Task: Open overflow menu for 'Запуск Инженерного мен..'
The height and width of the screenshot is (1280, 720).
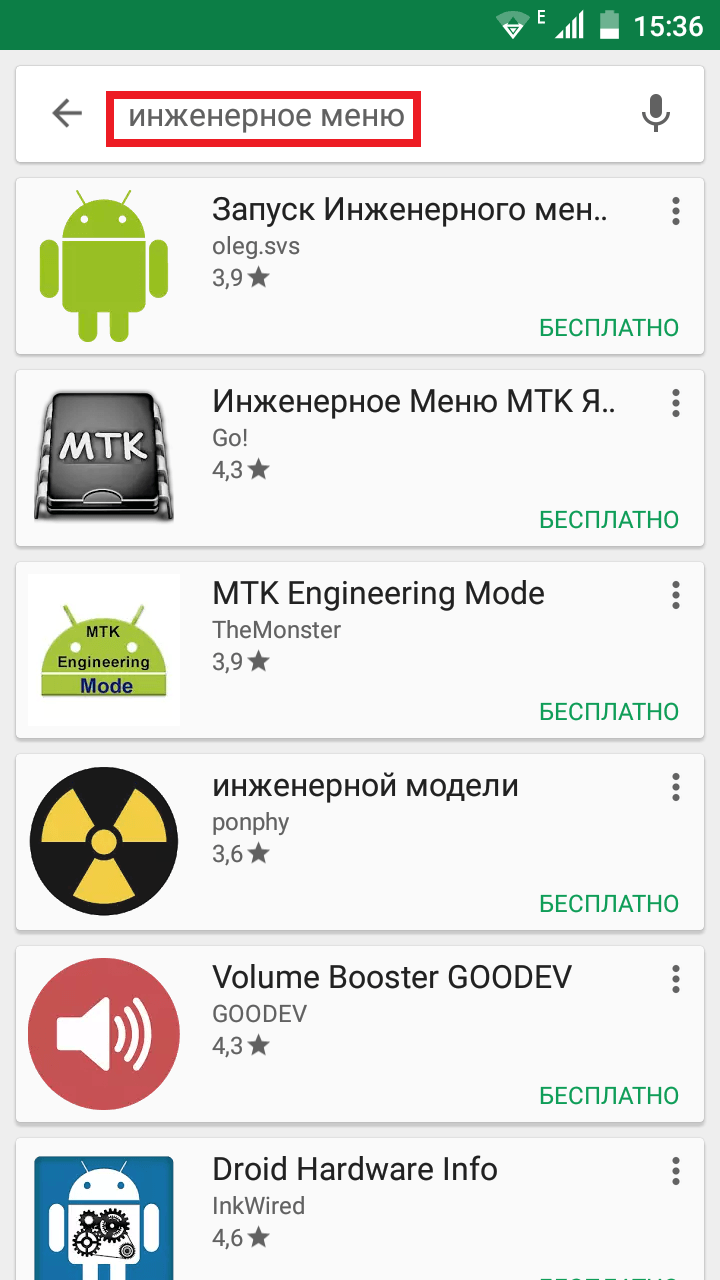Action: click(x=676, y=211)
